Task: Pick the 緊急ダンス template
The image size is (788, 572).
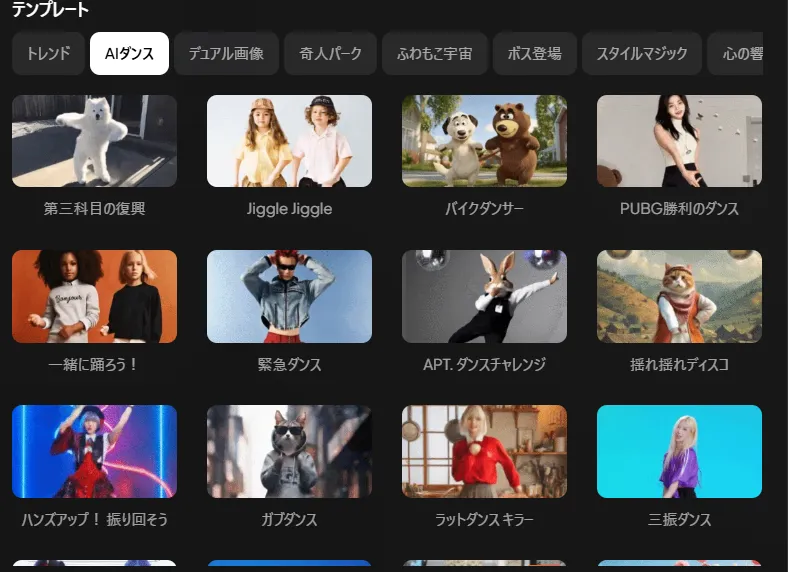Action: coord(289,297)
